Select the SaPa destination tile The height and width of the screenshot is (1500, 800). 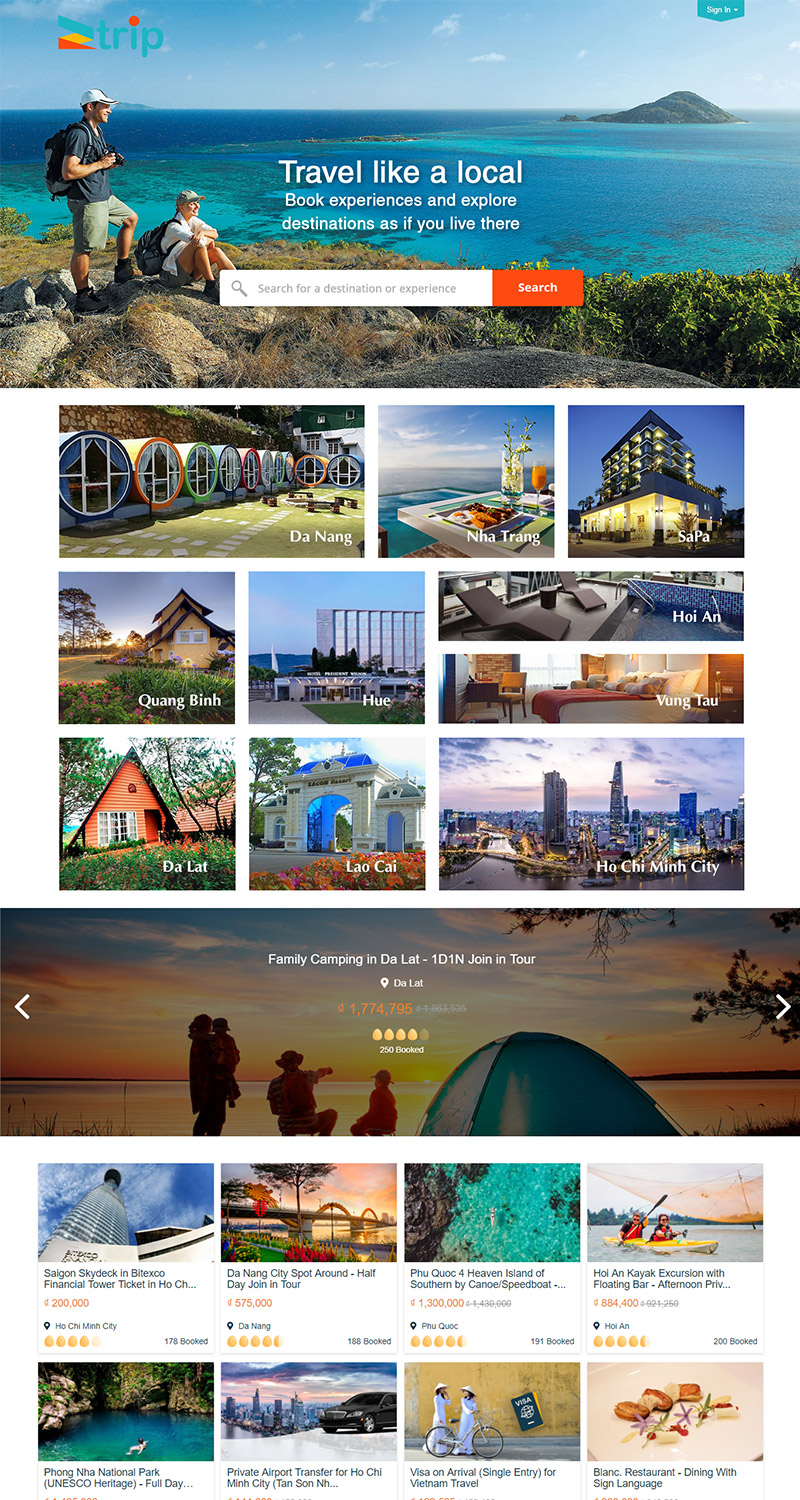coord(656,481)
